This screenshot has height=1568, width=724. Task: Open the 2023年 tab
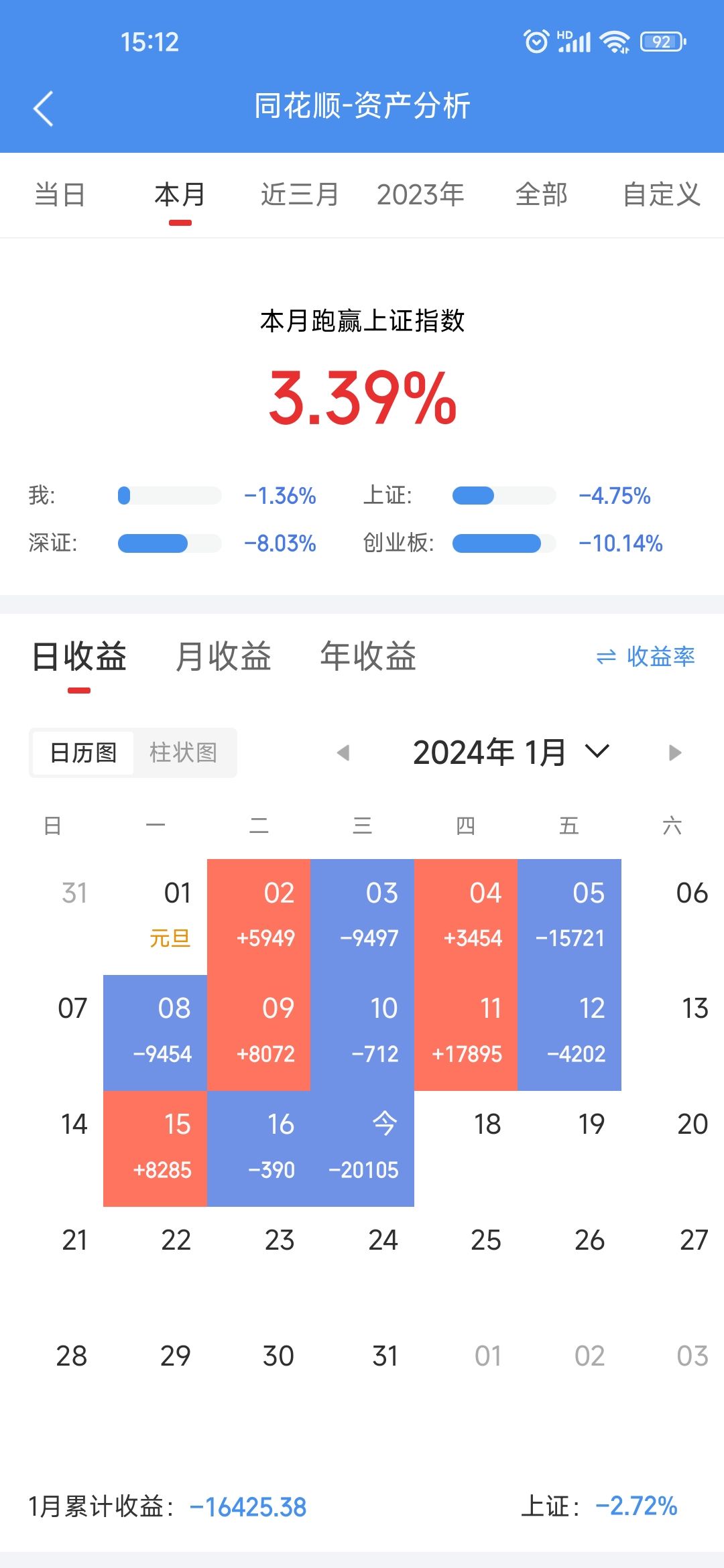click(x=420, y=195)
